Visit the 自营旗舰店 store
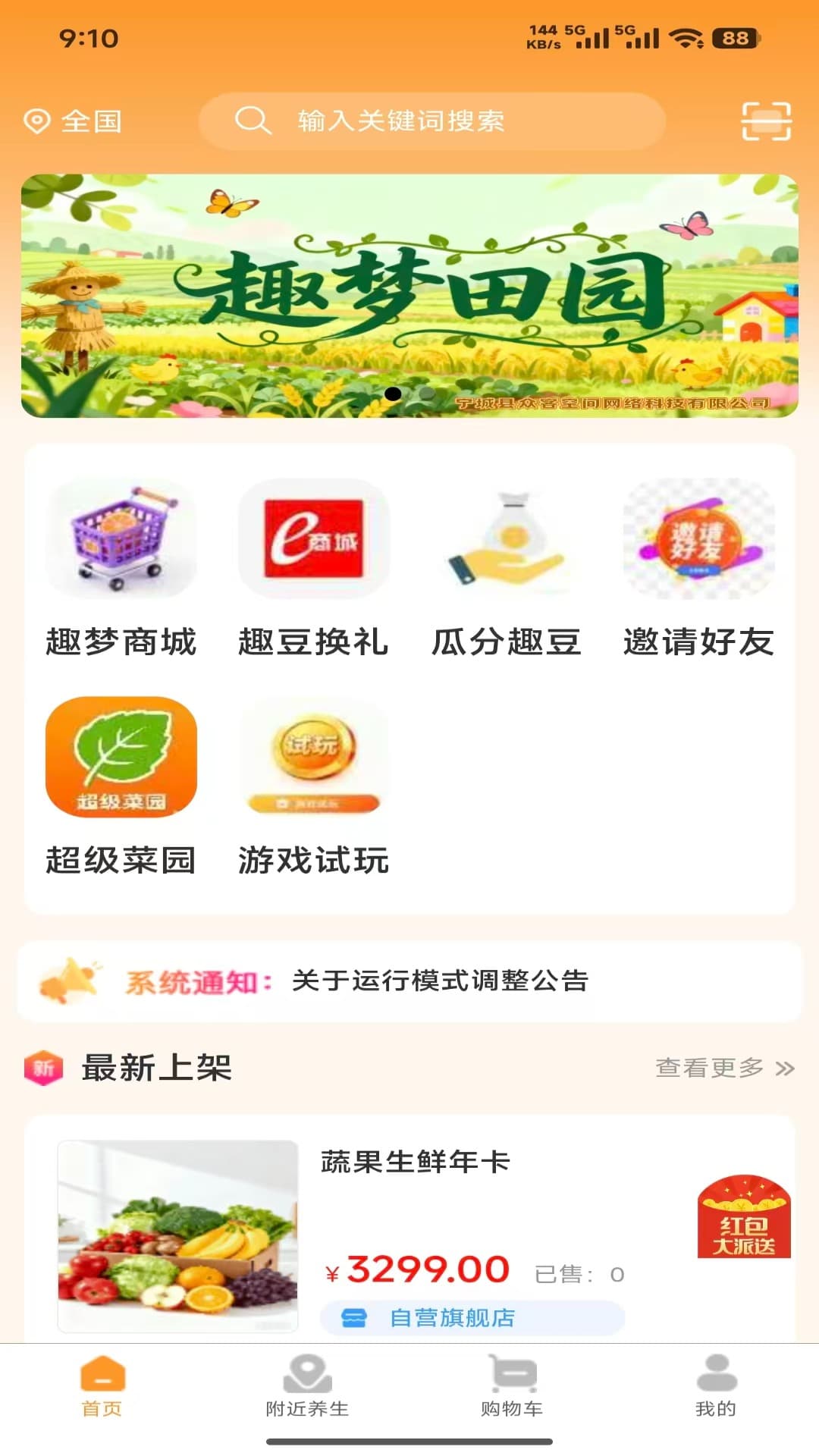 [472, 1318]
